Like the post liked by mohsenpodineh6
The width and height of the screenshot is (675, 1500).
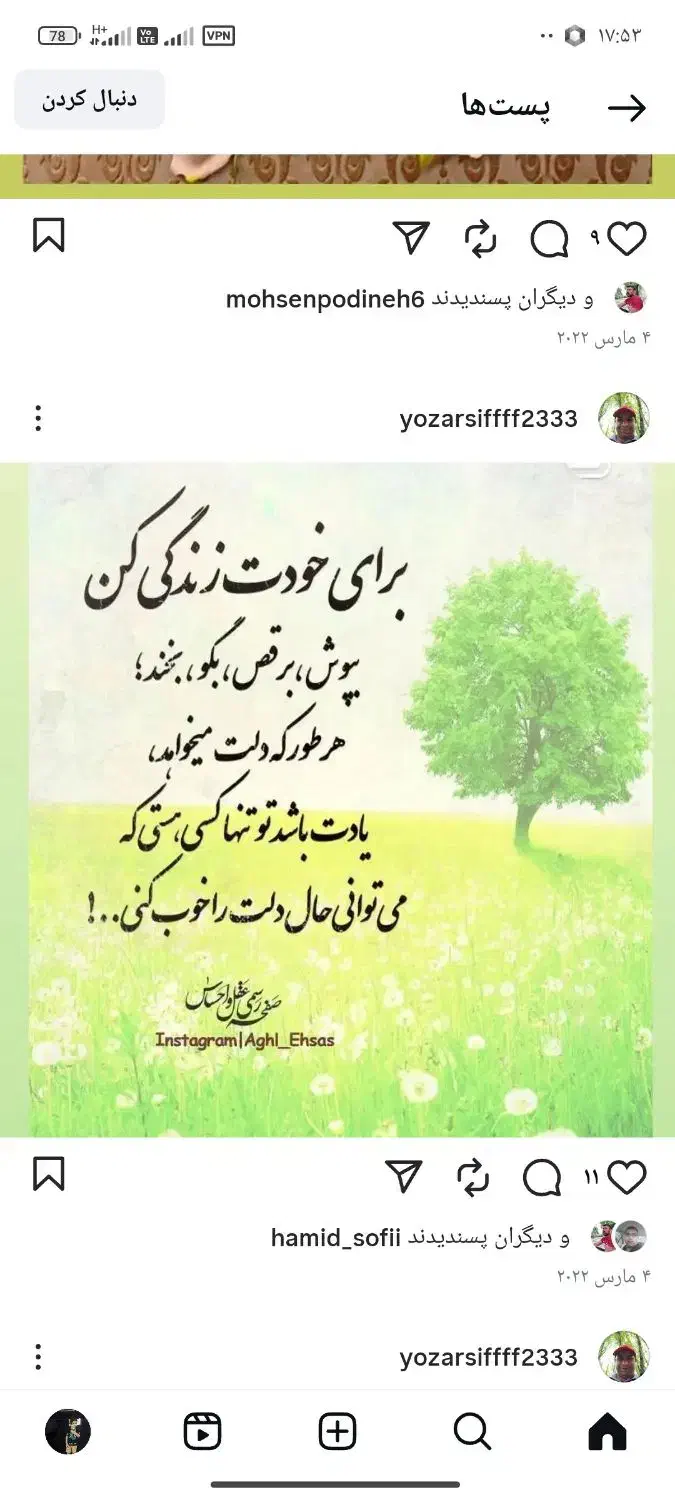point(627,238)
